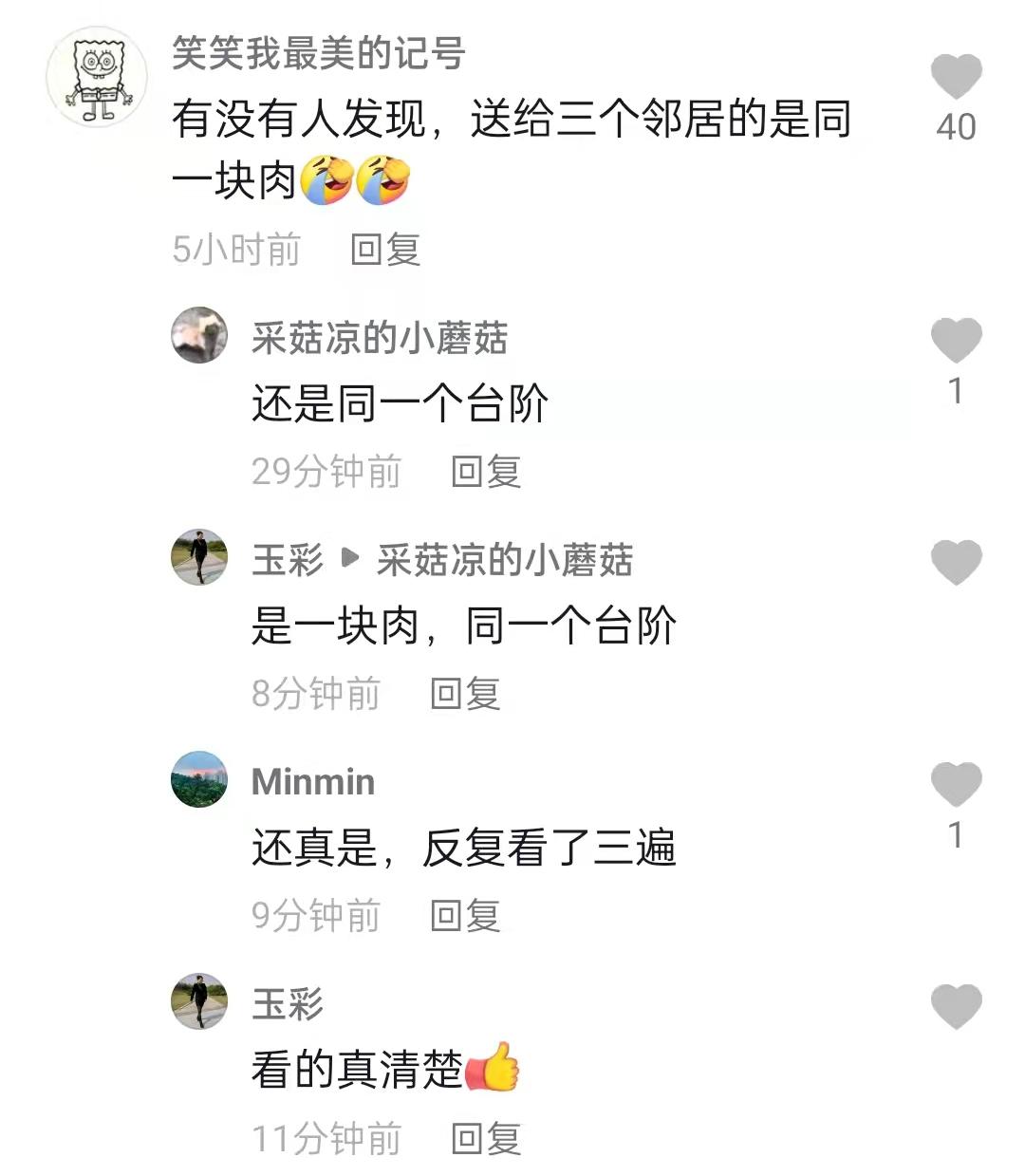Open avatar beside comment "还是同一个台阶"
The image size is (1025, 1176).
(199, 335)
